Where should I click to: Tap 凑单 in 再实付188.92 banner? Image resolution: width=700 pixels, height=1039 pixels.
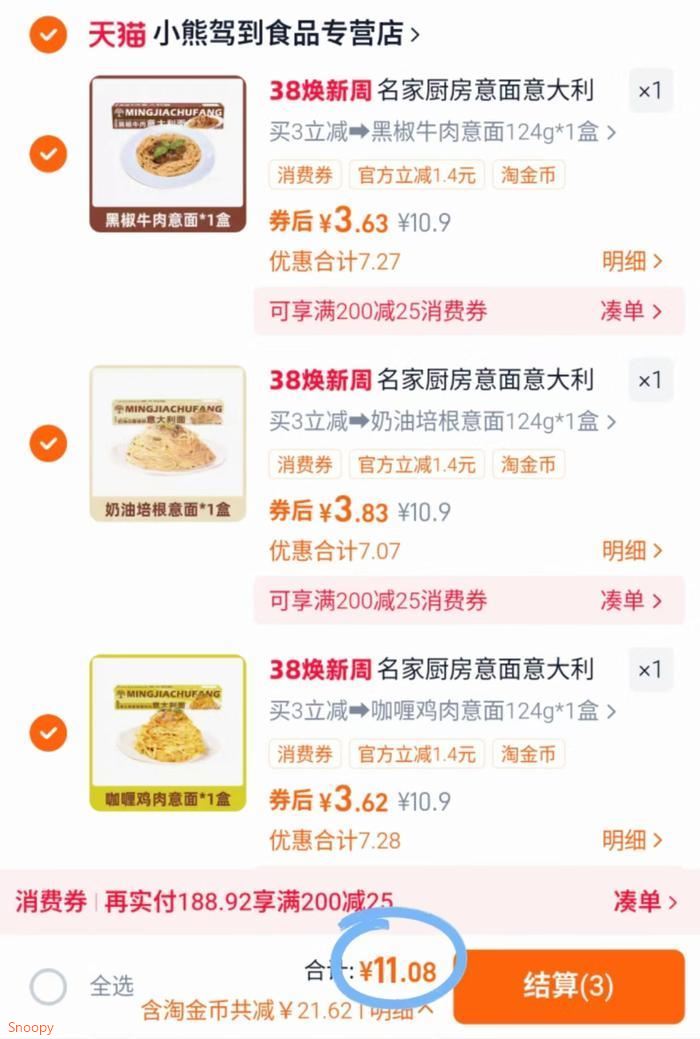coord(645,902)
